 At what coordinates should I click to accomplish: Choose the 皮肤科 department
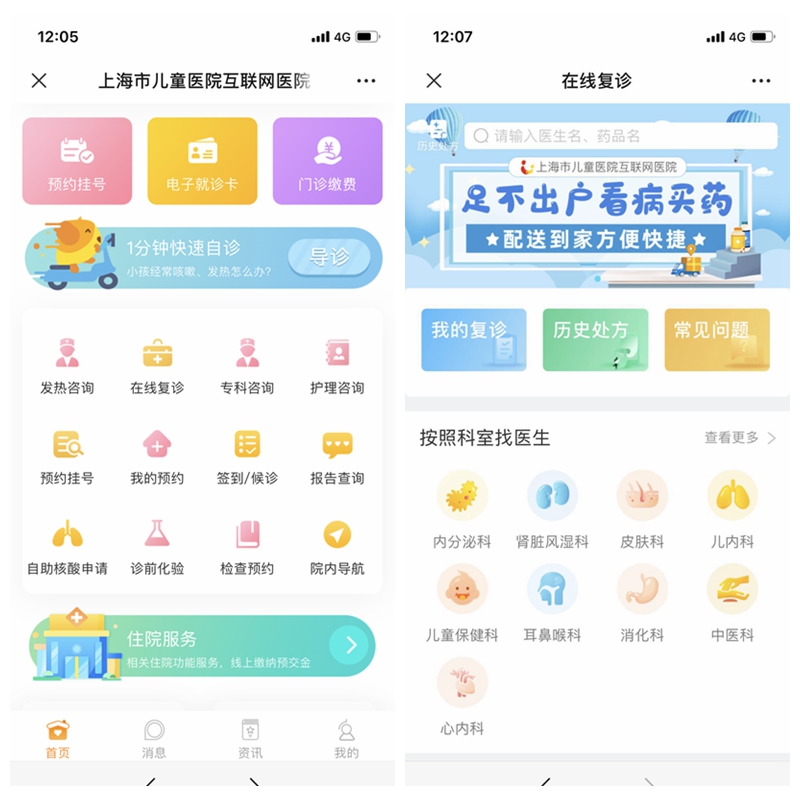click(x=642, y=510)
